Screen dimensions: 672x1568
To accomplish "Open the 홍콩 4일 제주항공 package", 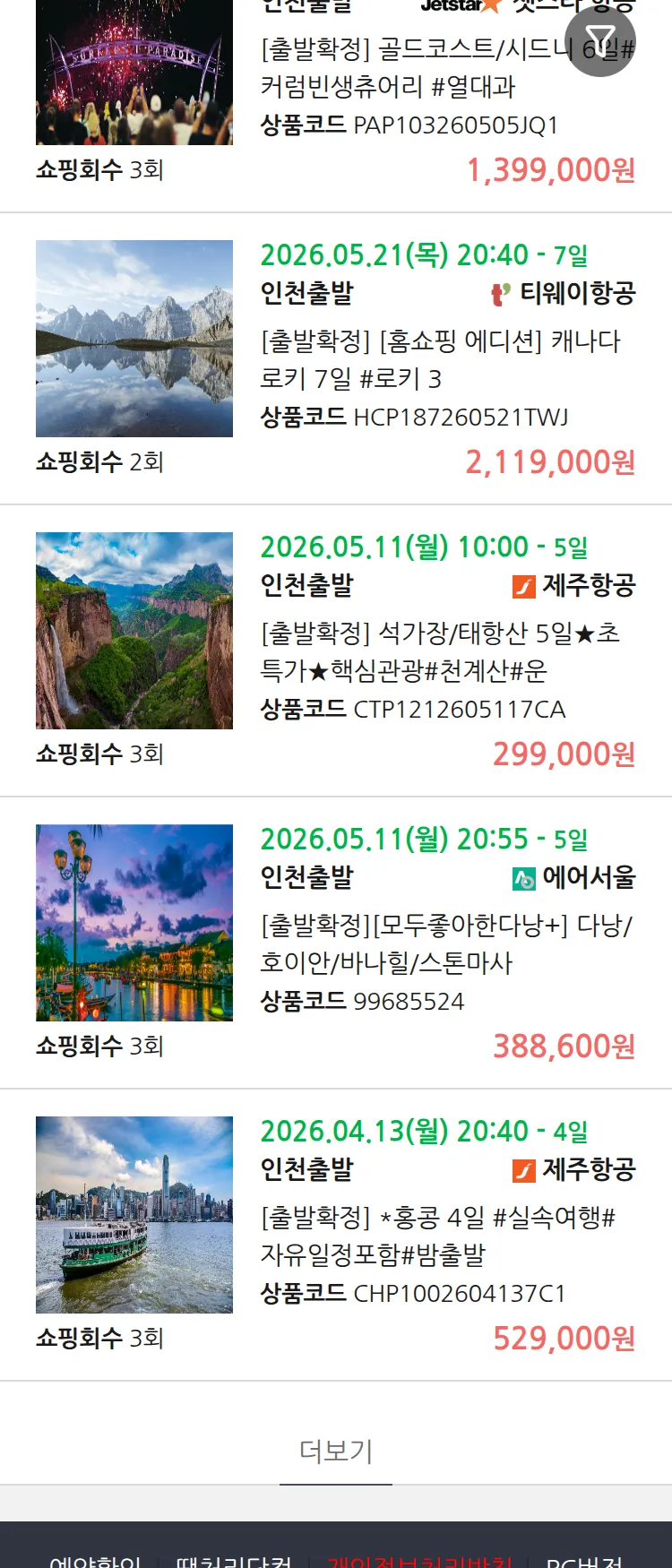I will click(x=439, y=1236).
